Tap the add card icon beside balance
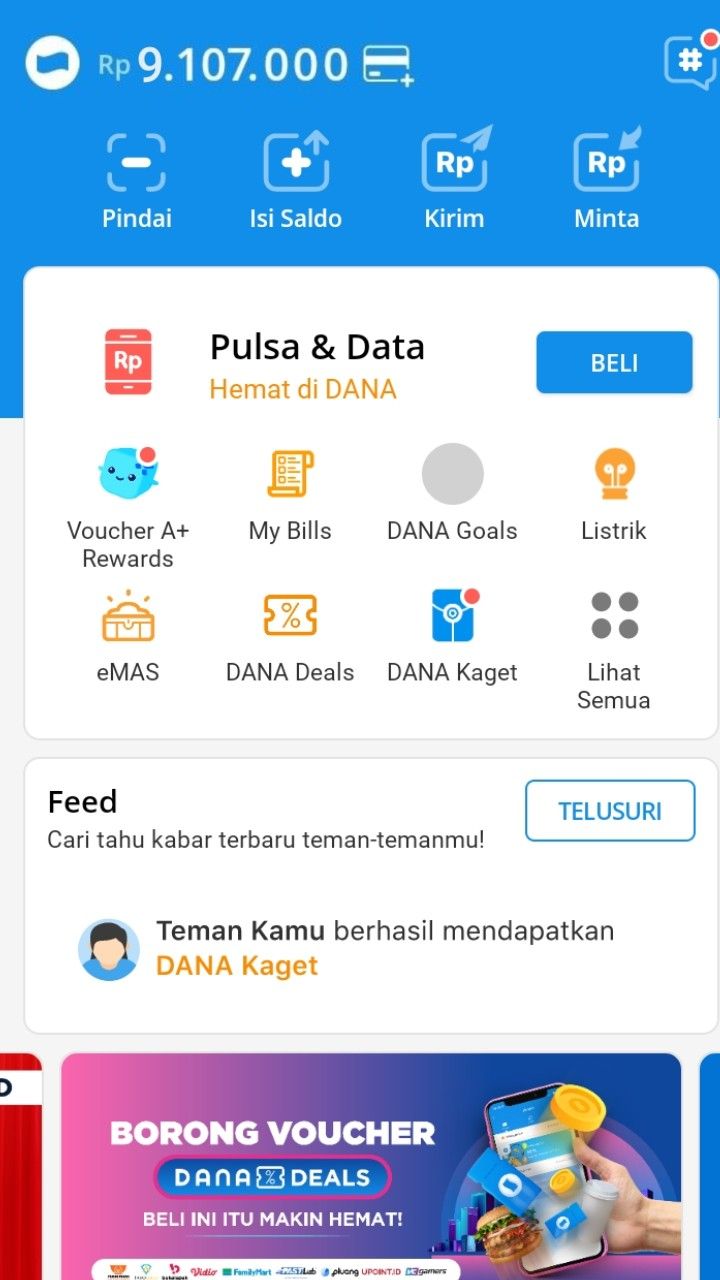This screenshot has width=720, height=1280. pyautogui.click(x=388, y=66)
